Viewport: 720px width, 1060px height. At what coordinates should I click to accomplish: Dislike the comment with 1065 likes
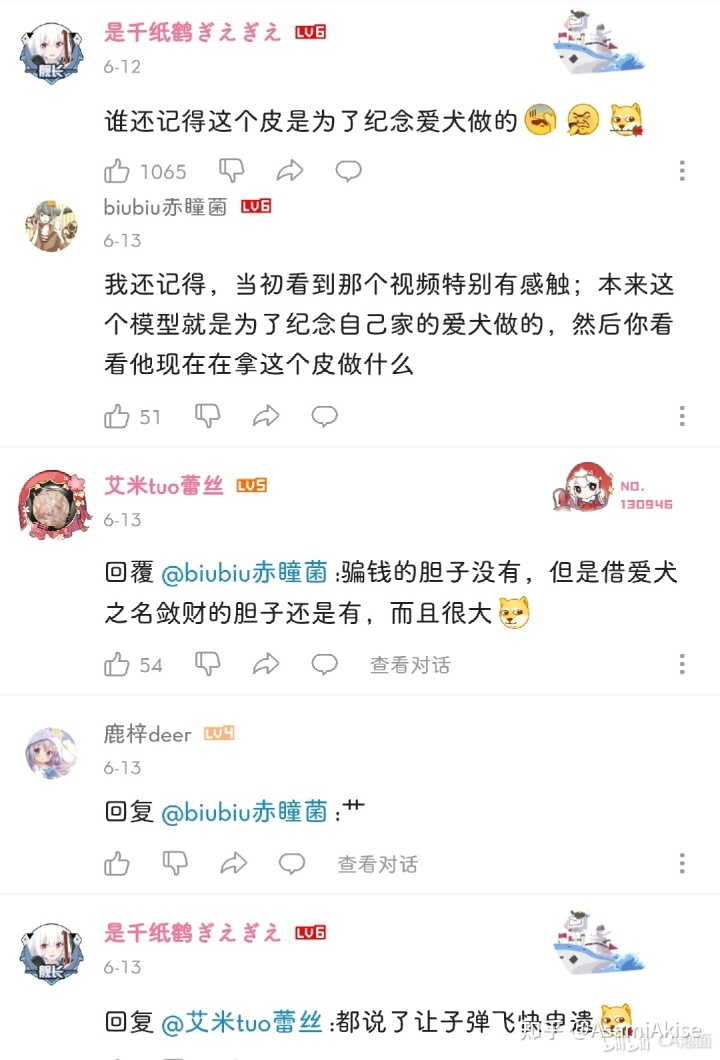pyautogui.click(x=232, y=171)
